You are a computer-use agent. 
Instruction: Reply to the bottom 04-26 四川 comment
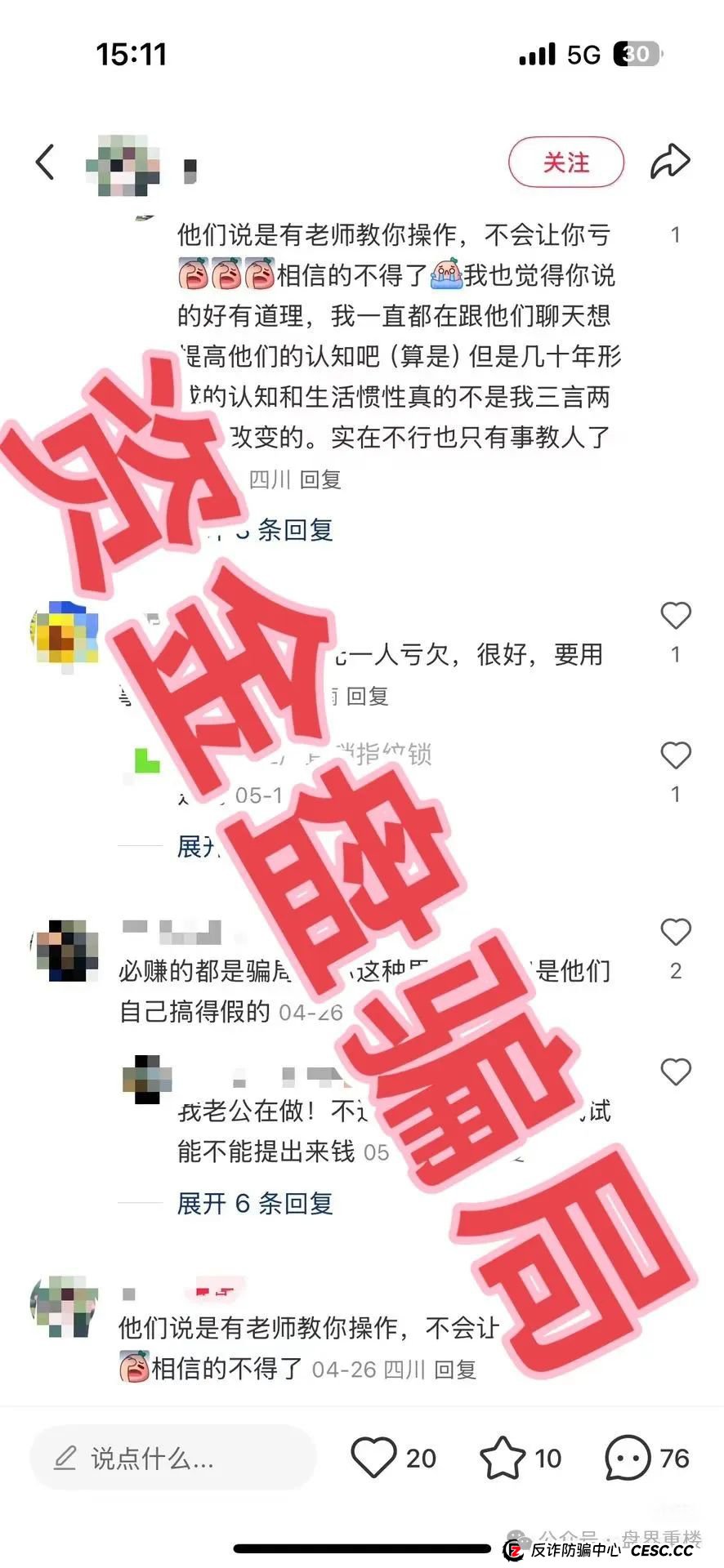455,1370
